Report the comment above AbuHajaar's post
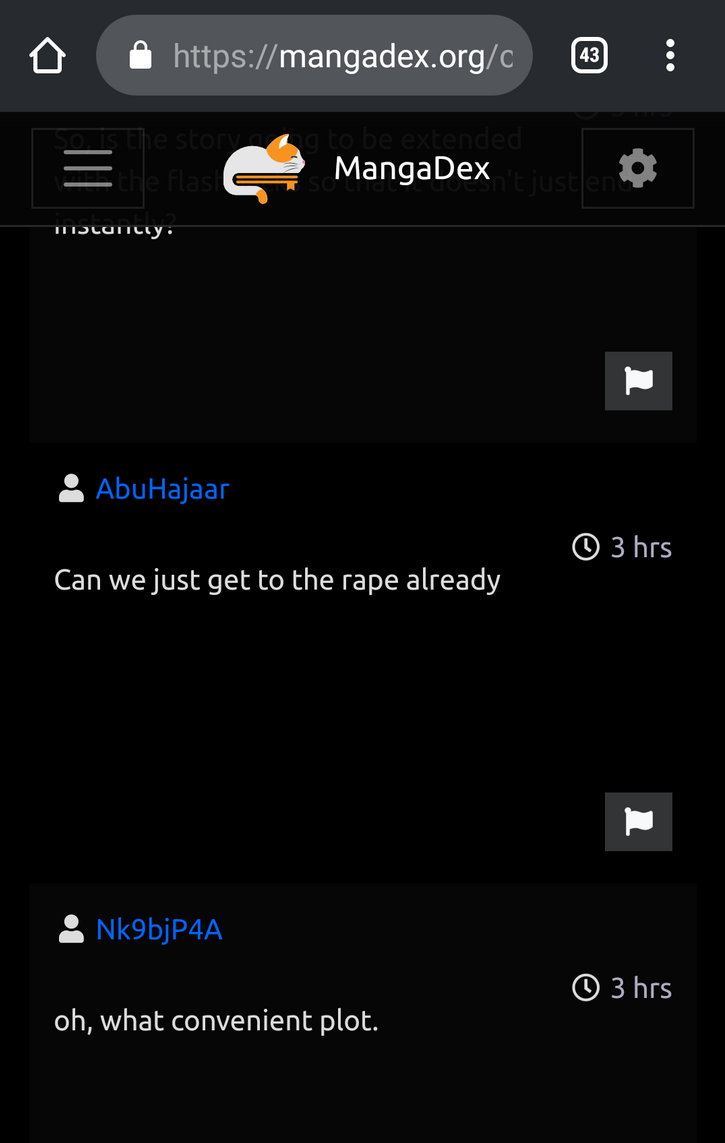 638,381
